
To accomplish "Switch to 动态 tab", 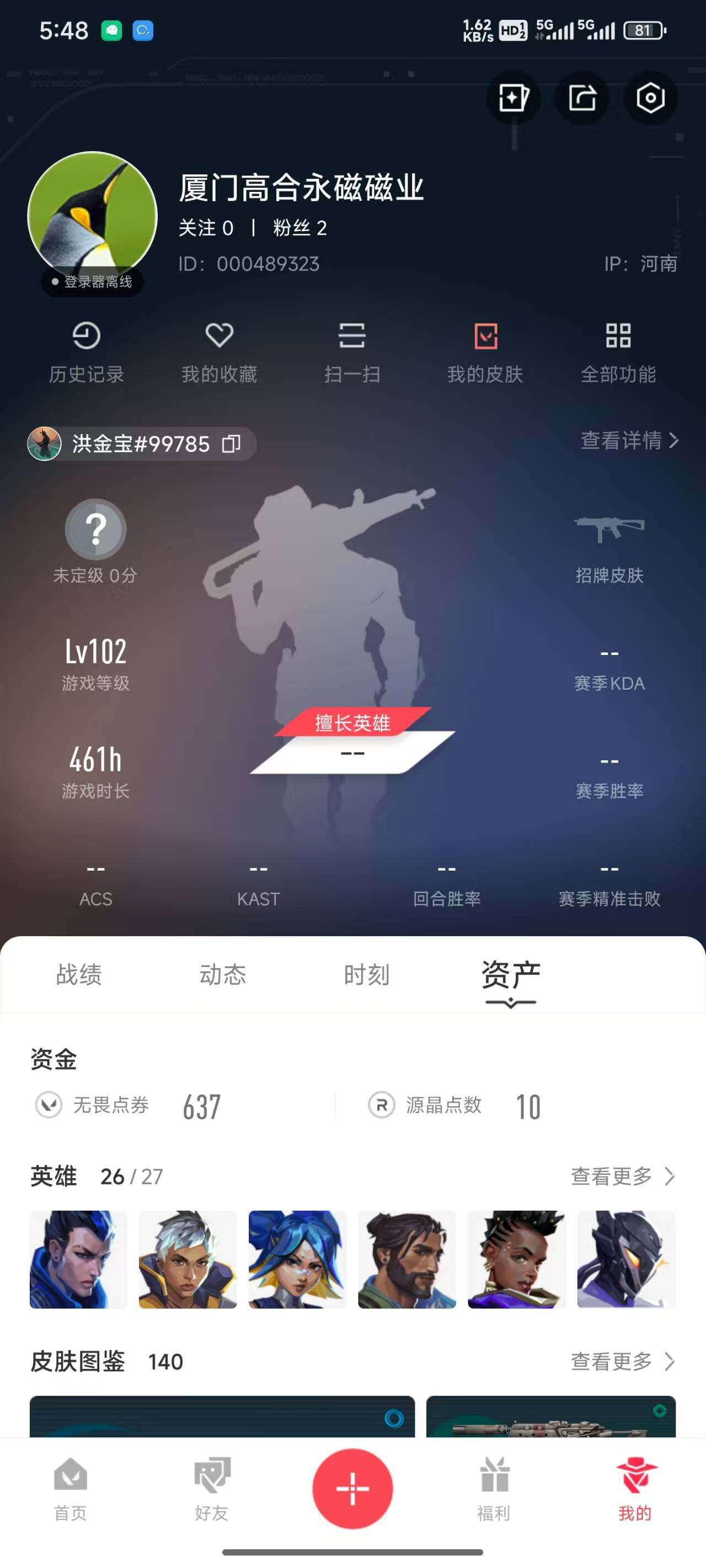I will (x=223, y=975).
